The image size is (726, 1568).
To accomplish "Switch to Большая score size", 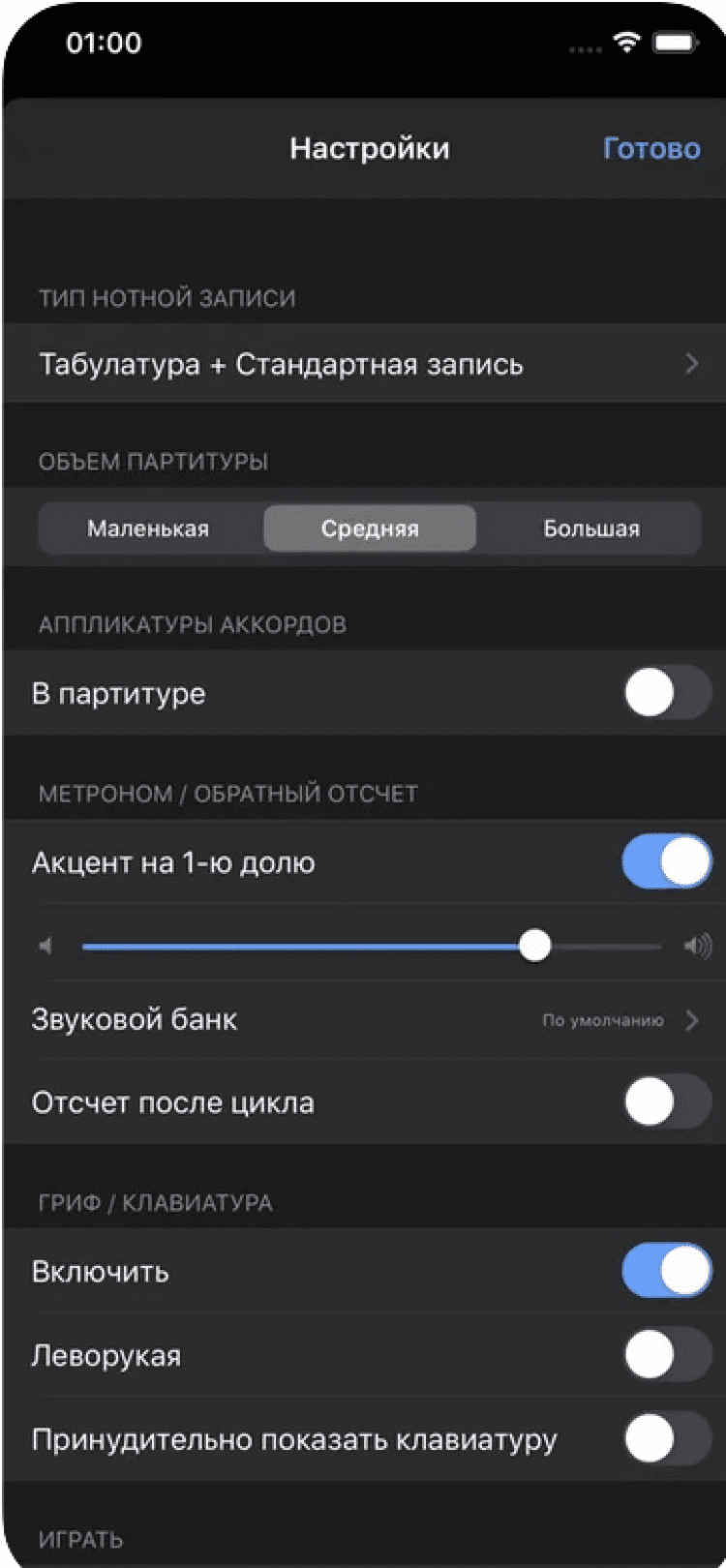I will pos(590,528).
